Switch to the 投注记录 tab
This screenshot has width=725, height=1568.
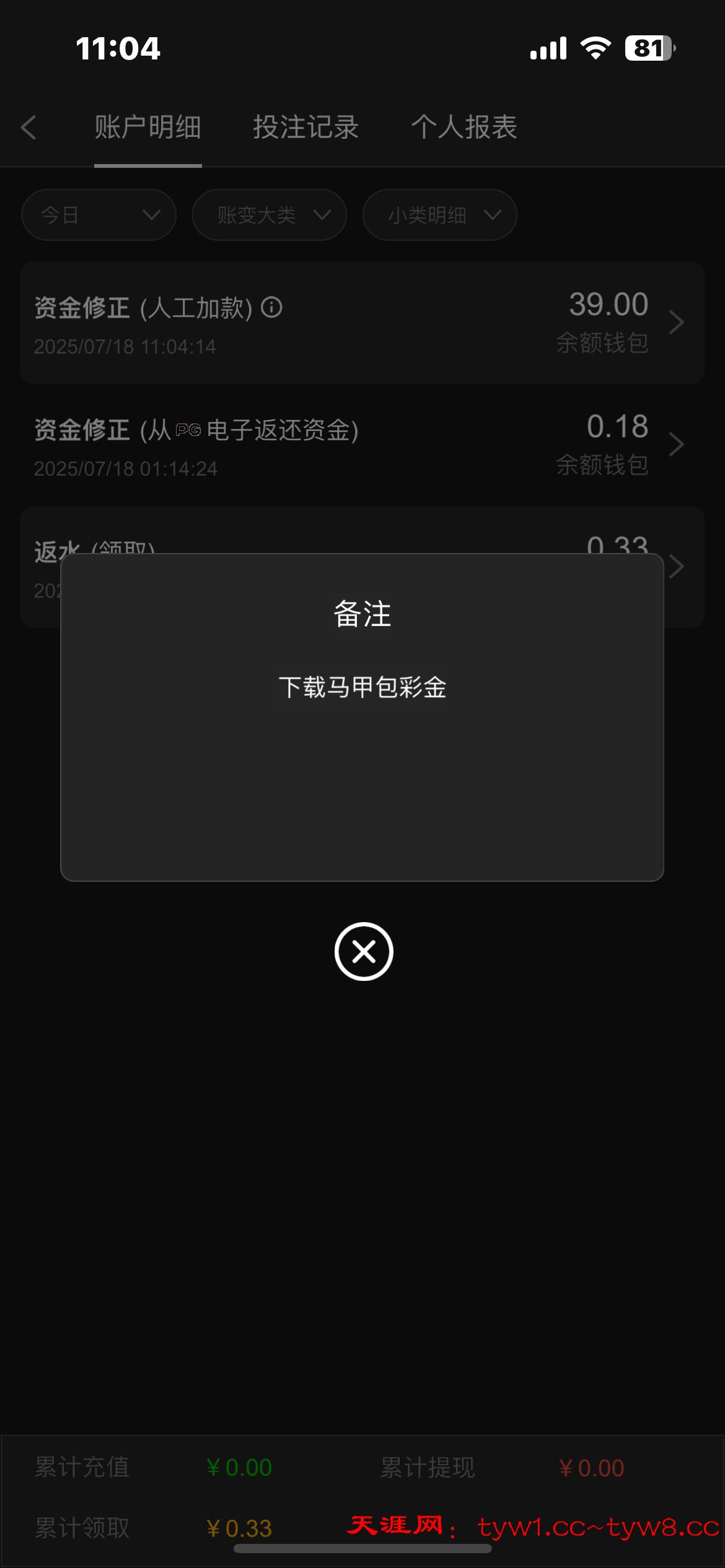tap(305, 128)
